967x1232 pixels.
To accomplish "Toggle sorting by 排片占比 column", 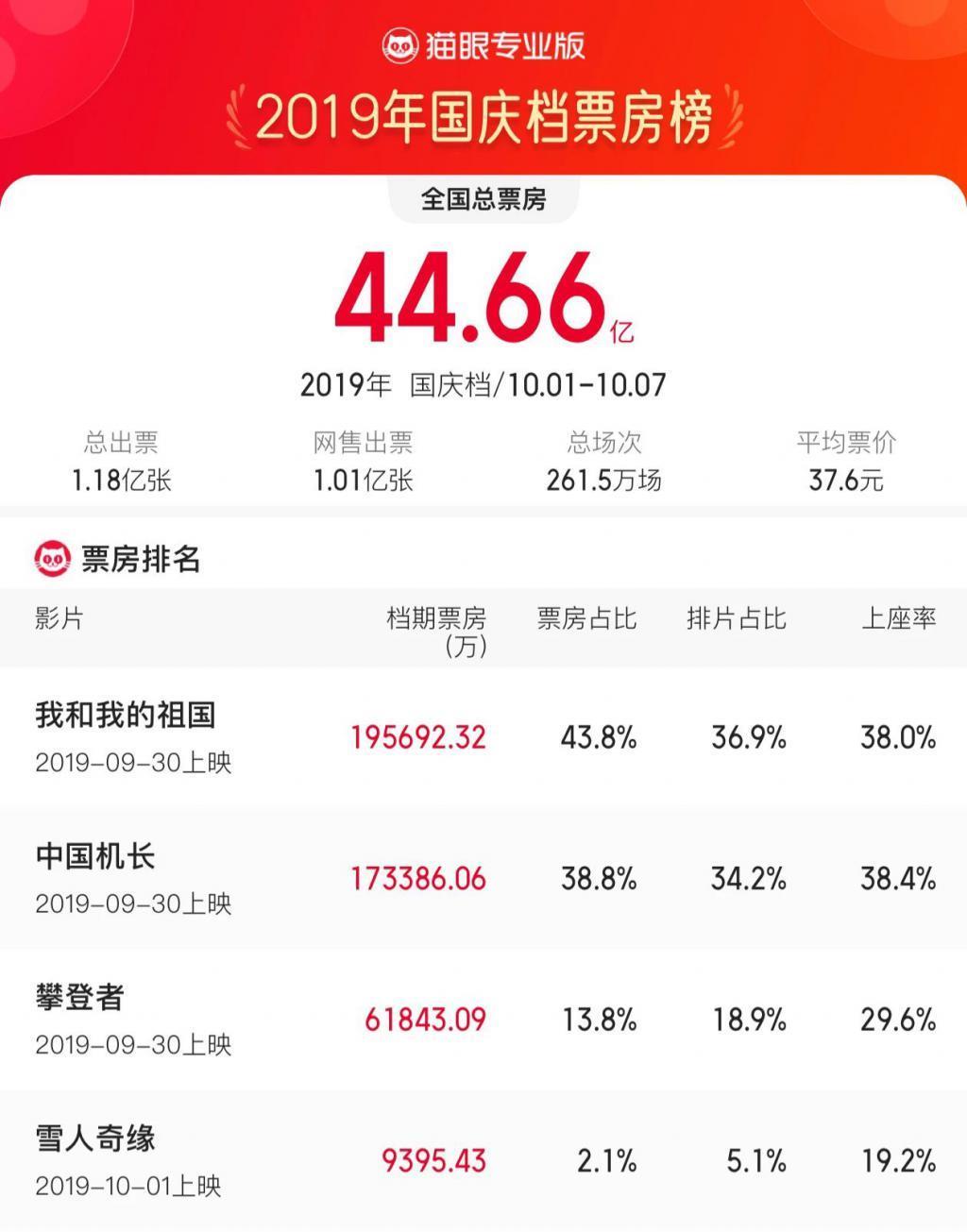I will tap(738, 619).
